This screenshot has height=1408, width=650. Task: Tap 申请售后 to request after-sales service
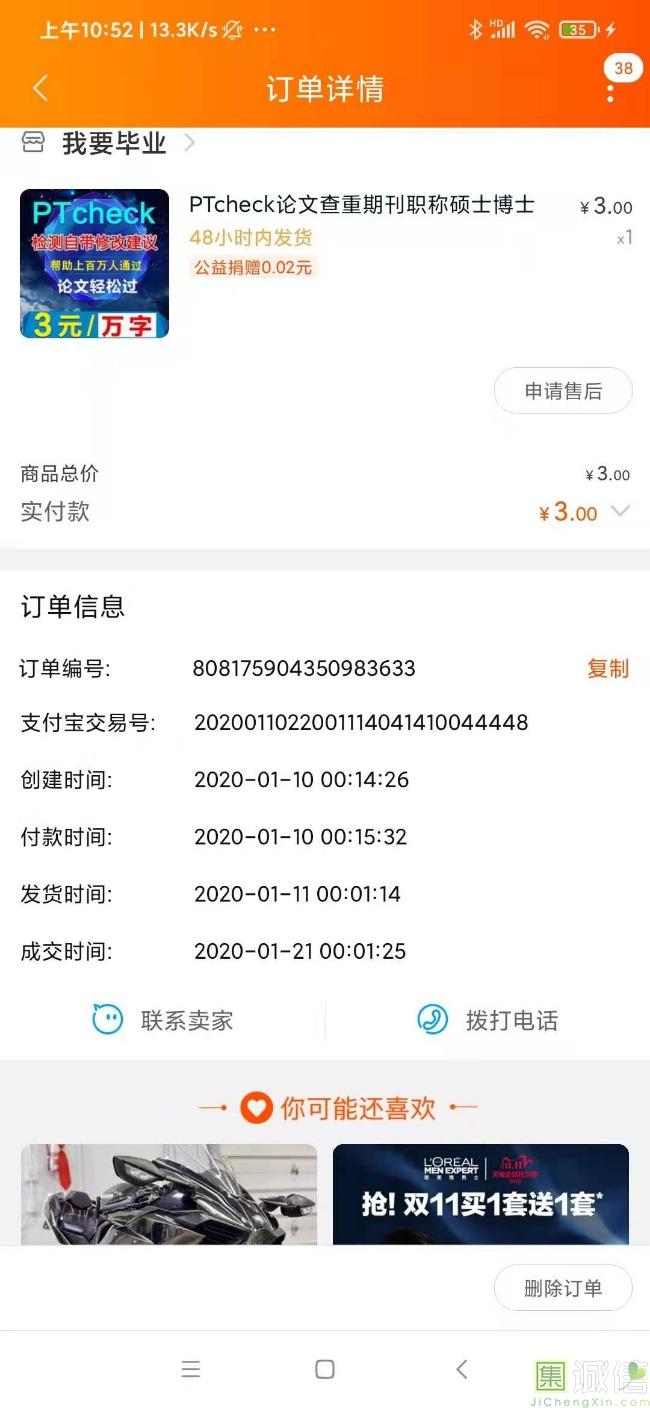click(x=563, y=391)
